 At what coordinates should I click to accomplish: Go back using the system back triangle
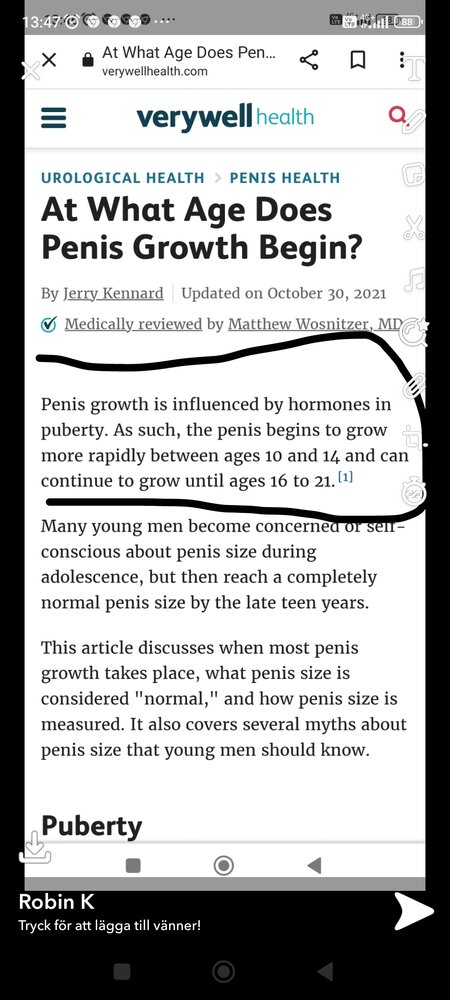click(x=325, y=971)
